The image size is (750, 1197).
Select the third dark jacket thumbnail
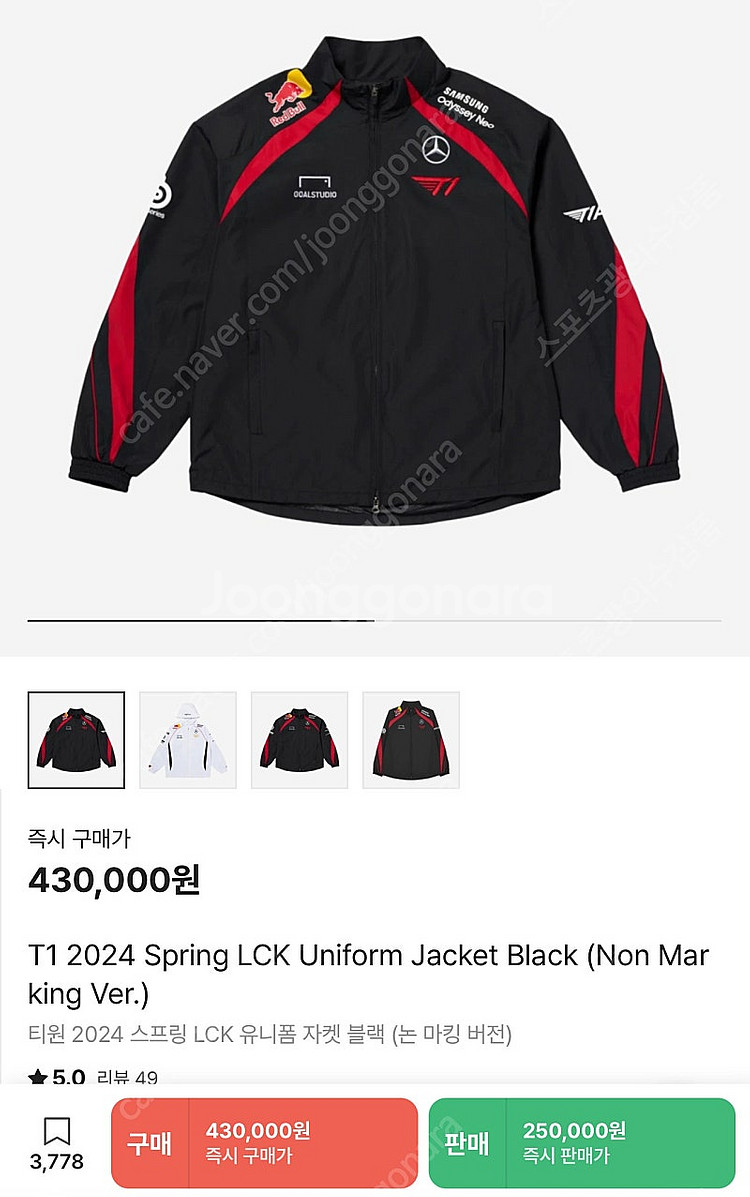click(x=300, y=739)
